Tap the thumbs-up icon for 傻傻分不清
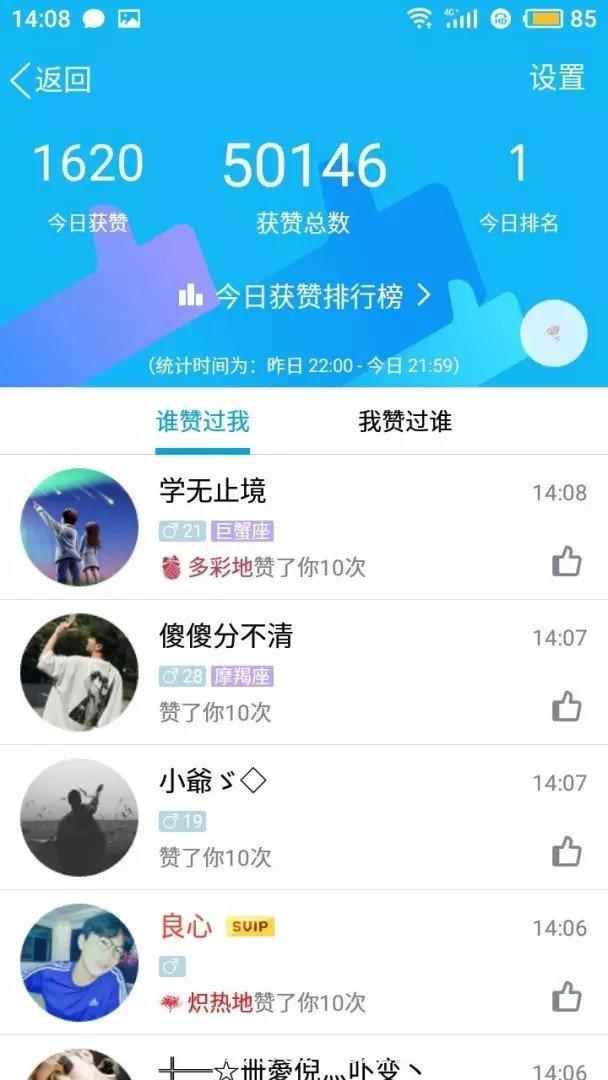Image resolution: width=608 pixels, height=1080 pixels. 567,707
